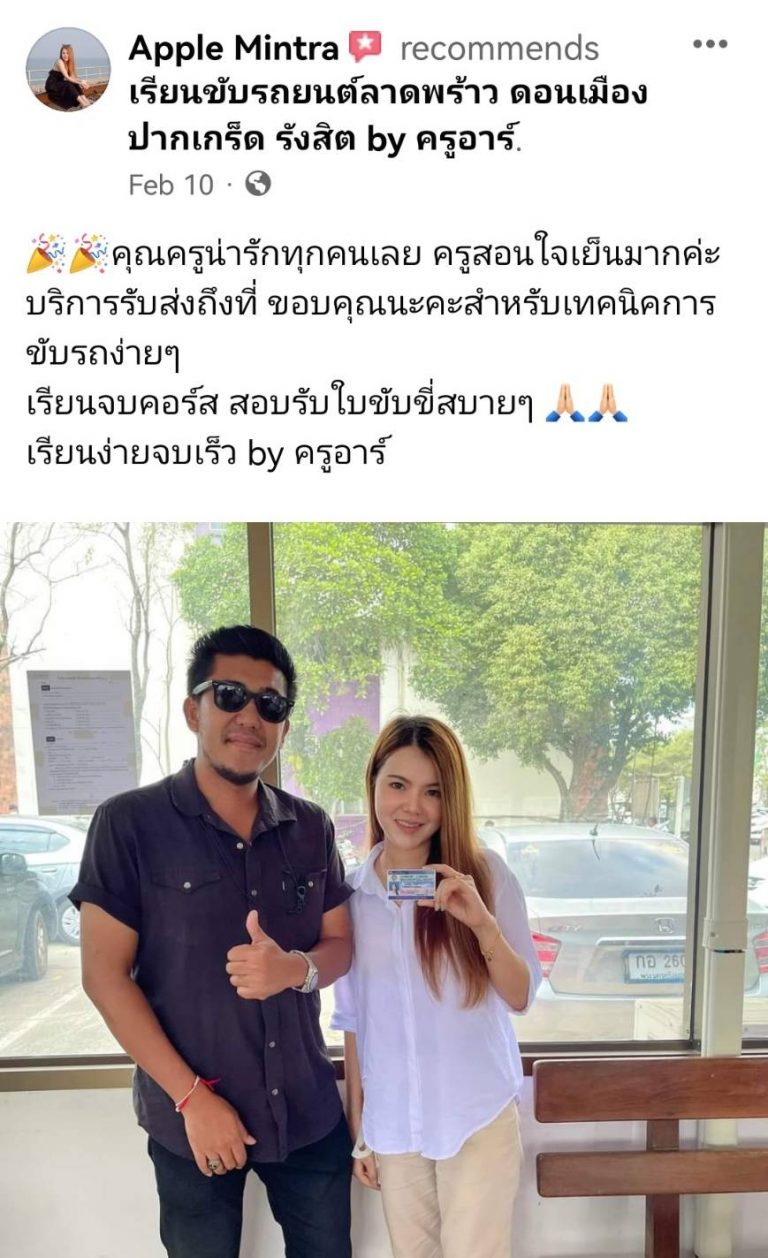Image resolution: width=768 pixels, height=1258 pixels.
Task: Open the post's attached photo
Action: 384,890
